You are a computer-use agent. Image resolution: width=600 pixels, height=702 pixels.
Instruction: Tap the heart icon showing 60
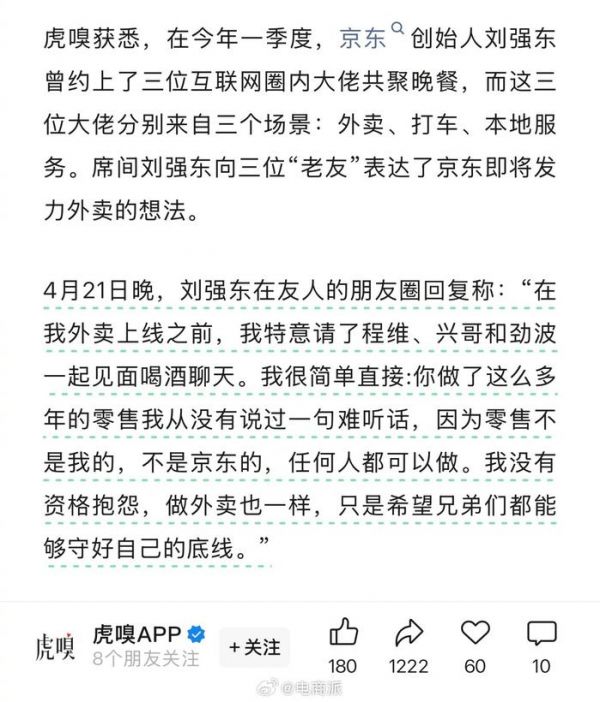(475, 633)
